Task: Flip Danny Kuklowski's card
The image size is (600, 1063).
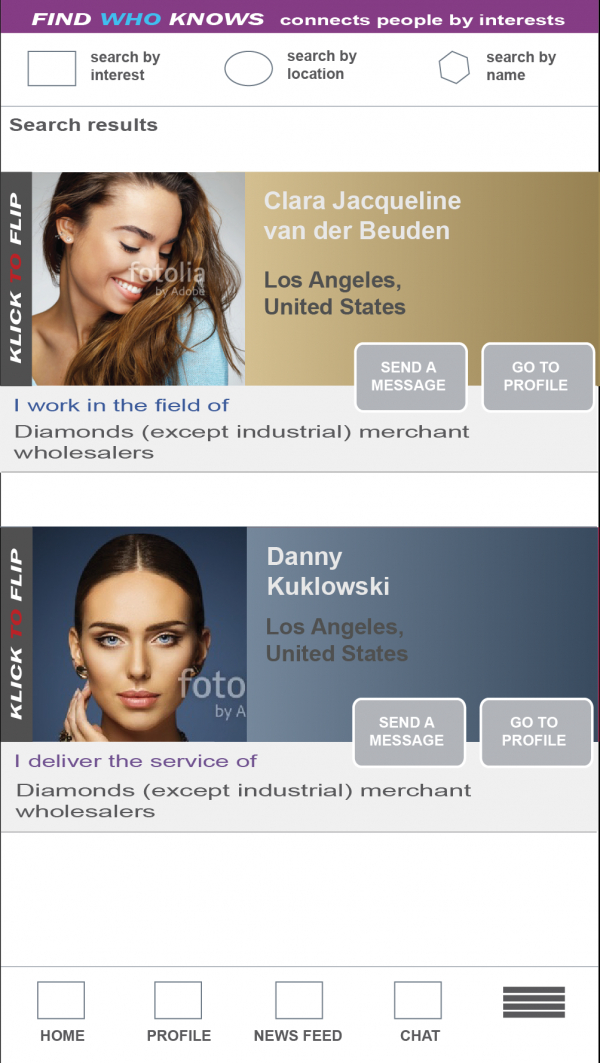Action: click(x=16, y=634)
